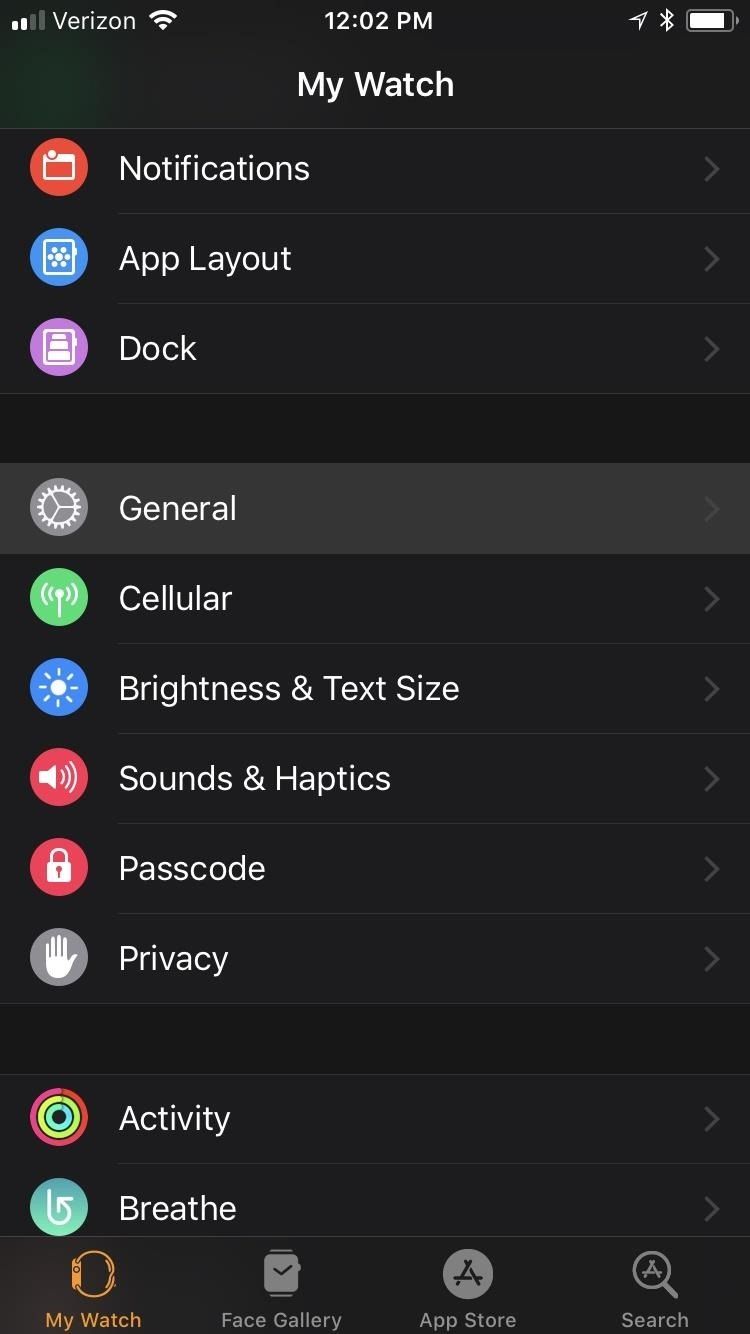Switch to the Face Gallery tab
The width and height of the screenshot is (750, 1334).
pyautogui.click(x=281, y=1288)
